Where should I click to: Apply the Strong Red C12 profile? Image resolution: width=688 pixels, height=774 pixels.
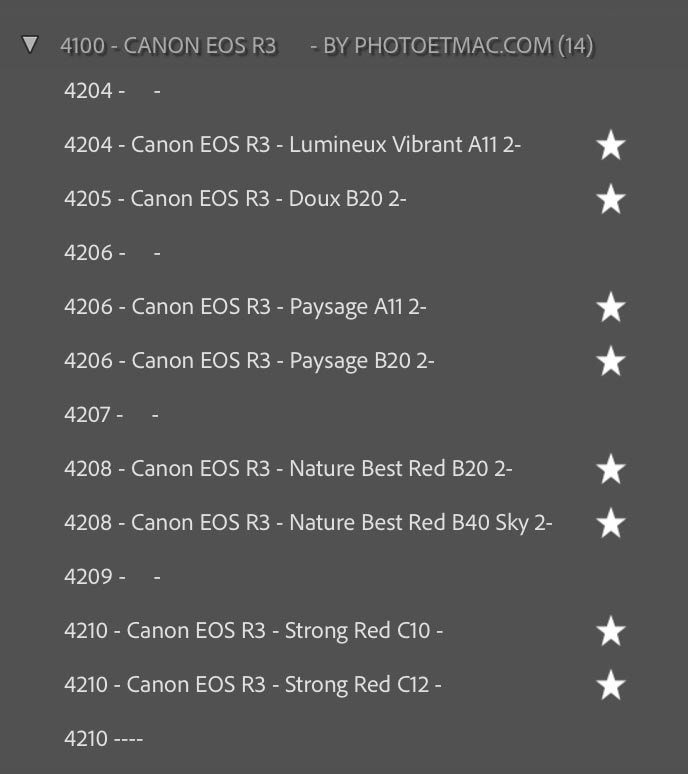(253, 685)
